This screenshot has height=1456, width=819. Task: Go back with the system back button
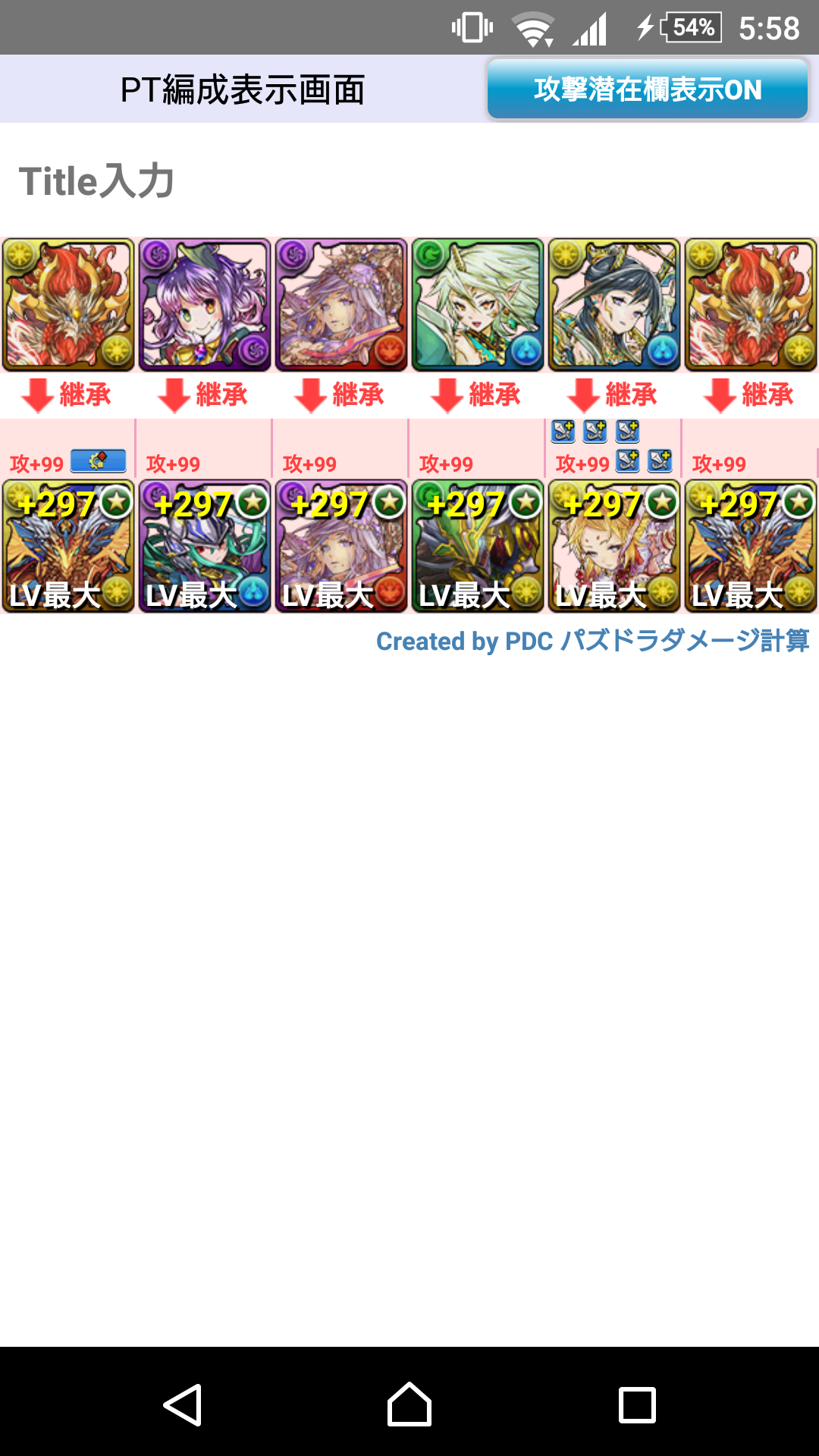[183, 1404]
